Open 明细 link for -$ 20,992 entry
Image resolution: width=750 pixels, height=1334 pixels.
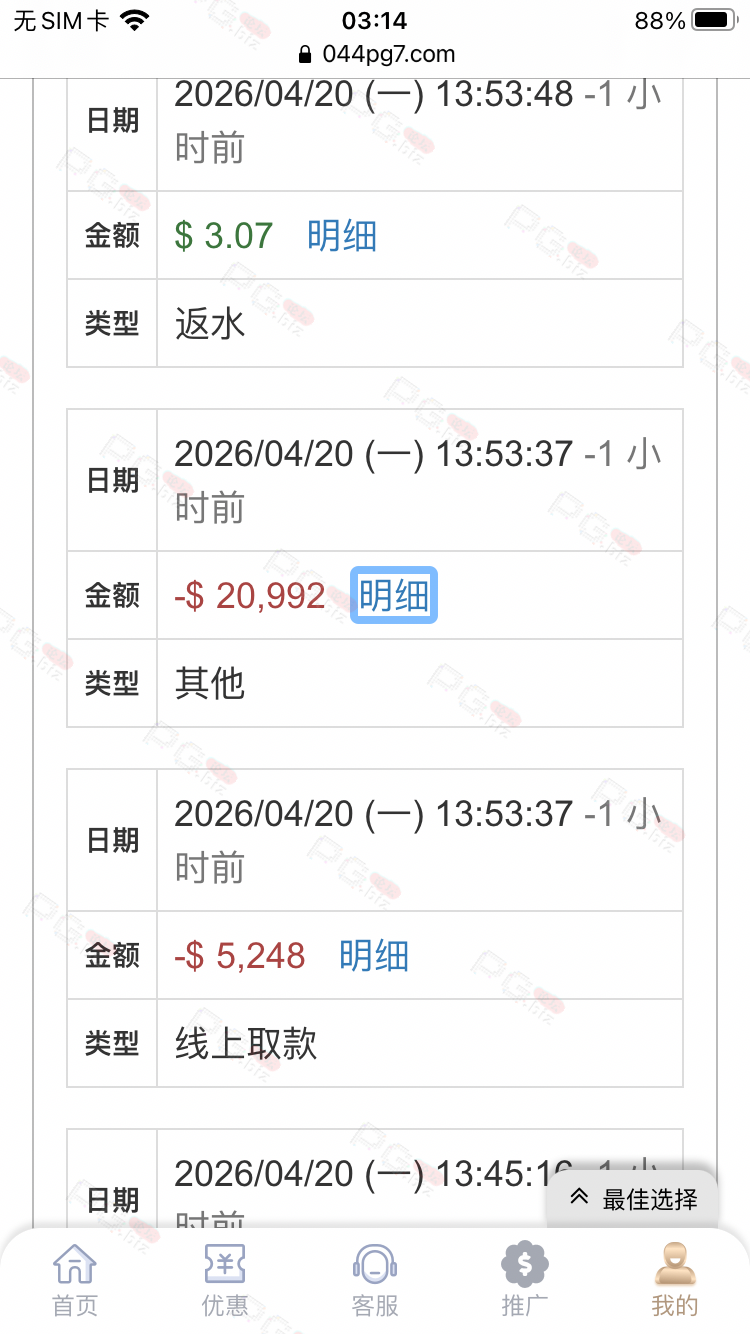(x=393, y=596)
